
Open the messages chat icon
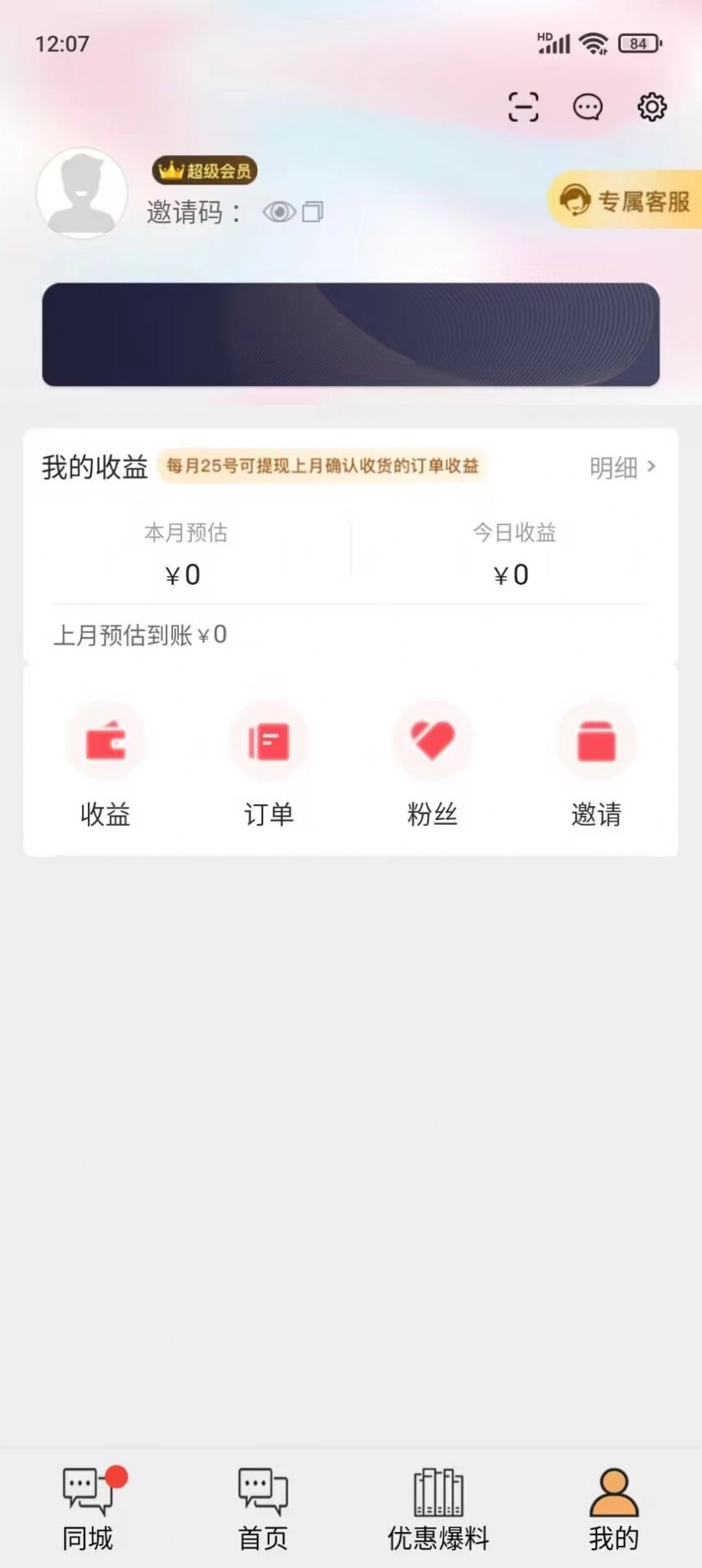(x=587, y=107)
